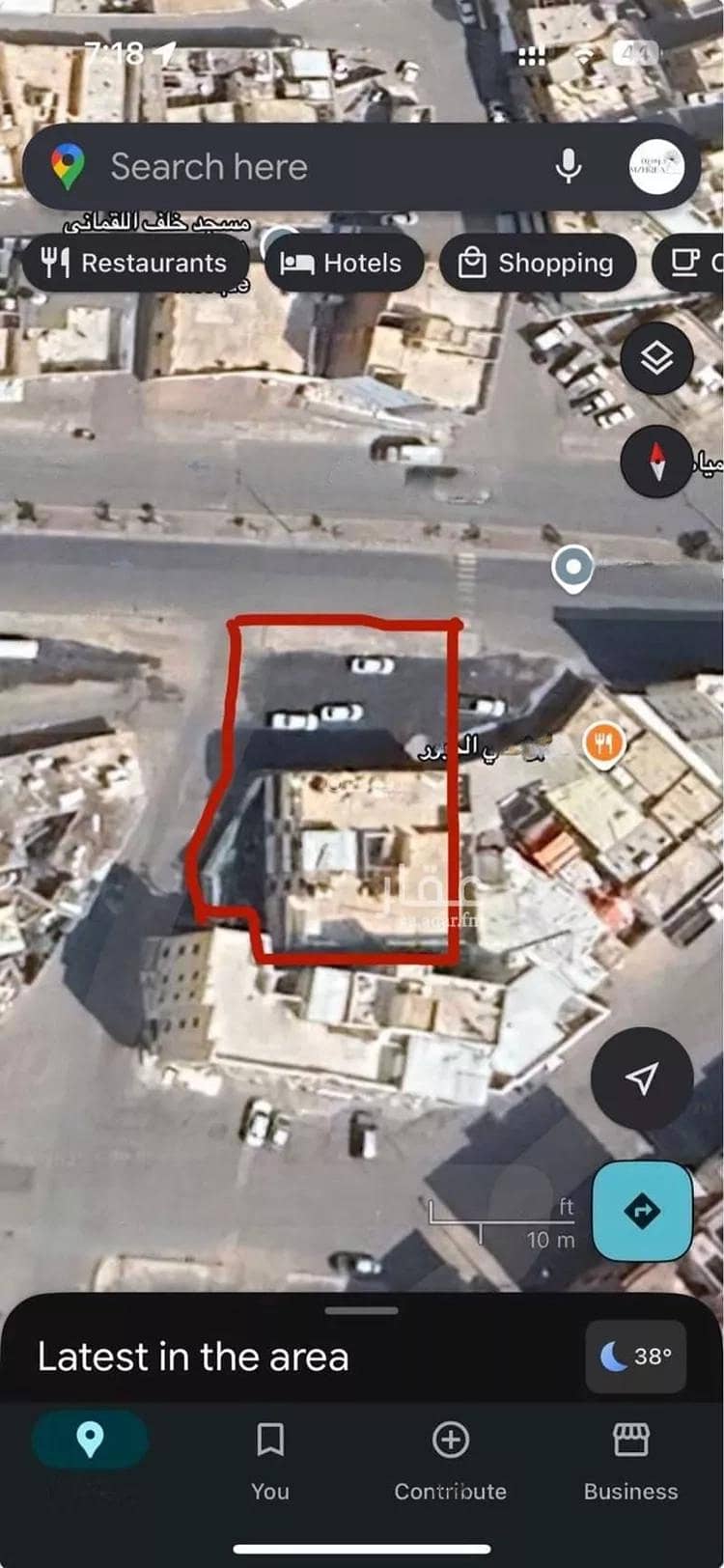The width and height of the screenshot is (724, 1568).
Task: Center map on my location
Action: (x=642, y=1078)
